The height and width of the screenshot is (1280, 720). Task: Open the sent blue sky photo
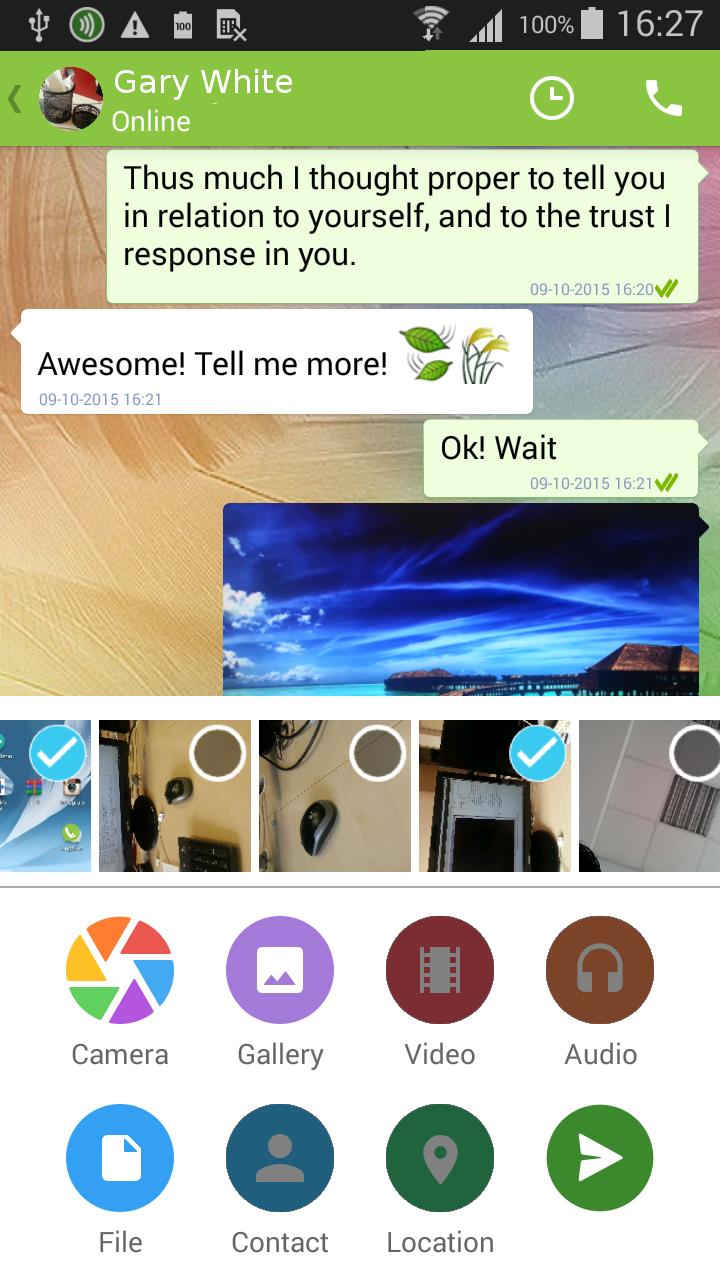coord(460,598)
